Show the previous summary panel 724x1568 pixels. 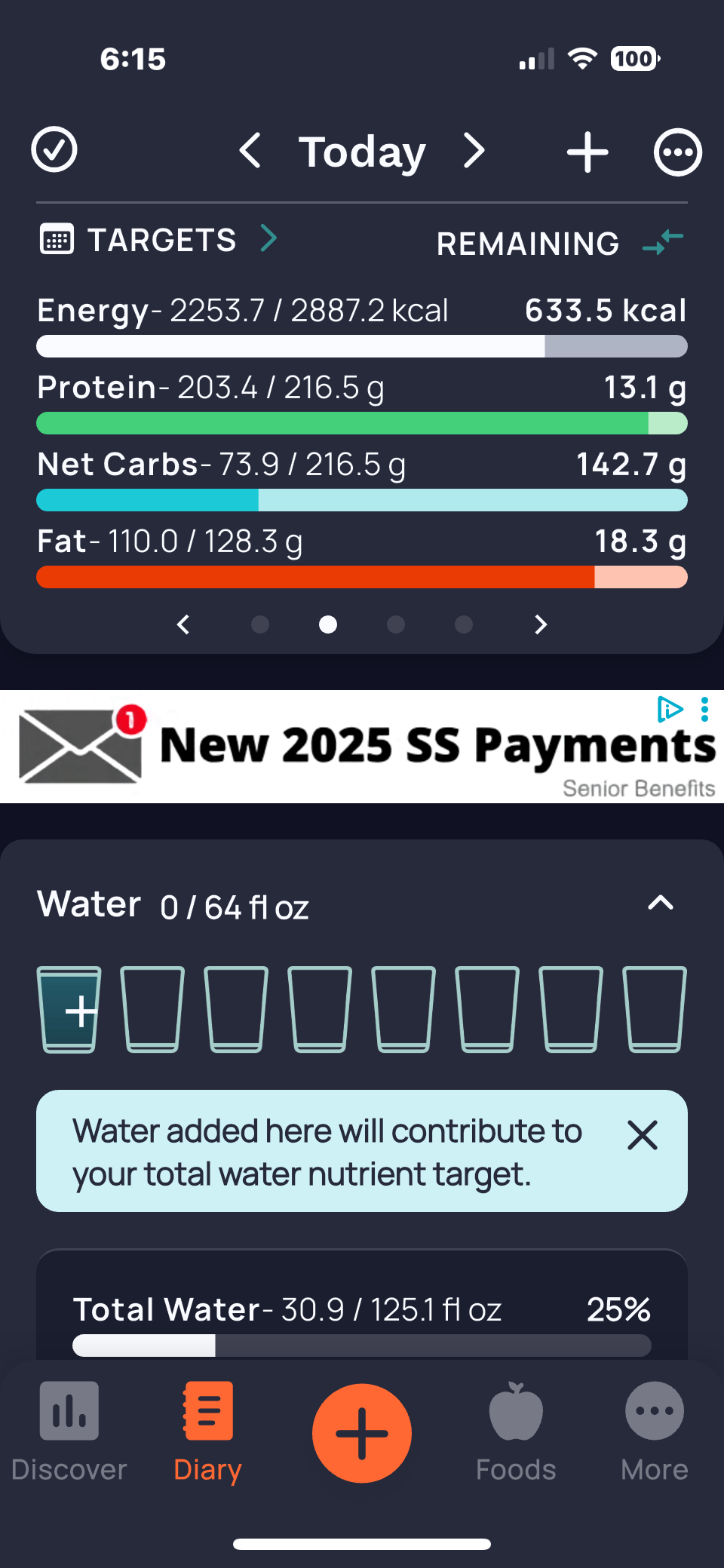click(x=183, y=624)
